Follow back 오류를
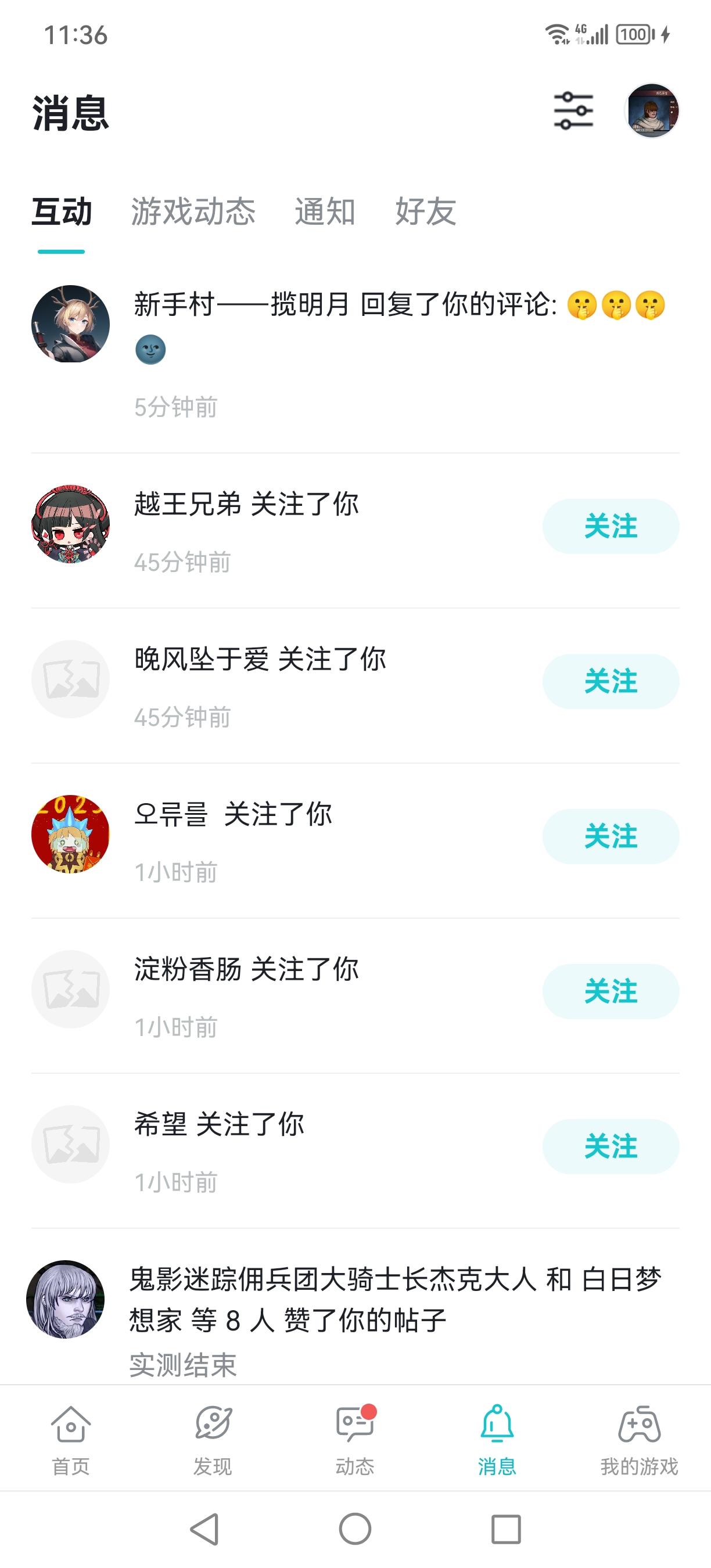 (x=611, y=836)
